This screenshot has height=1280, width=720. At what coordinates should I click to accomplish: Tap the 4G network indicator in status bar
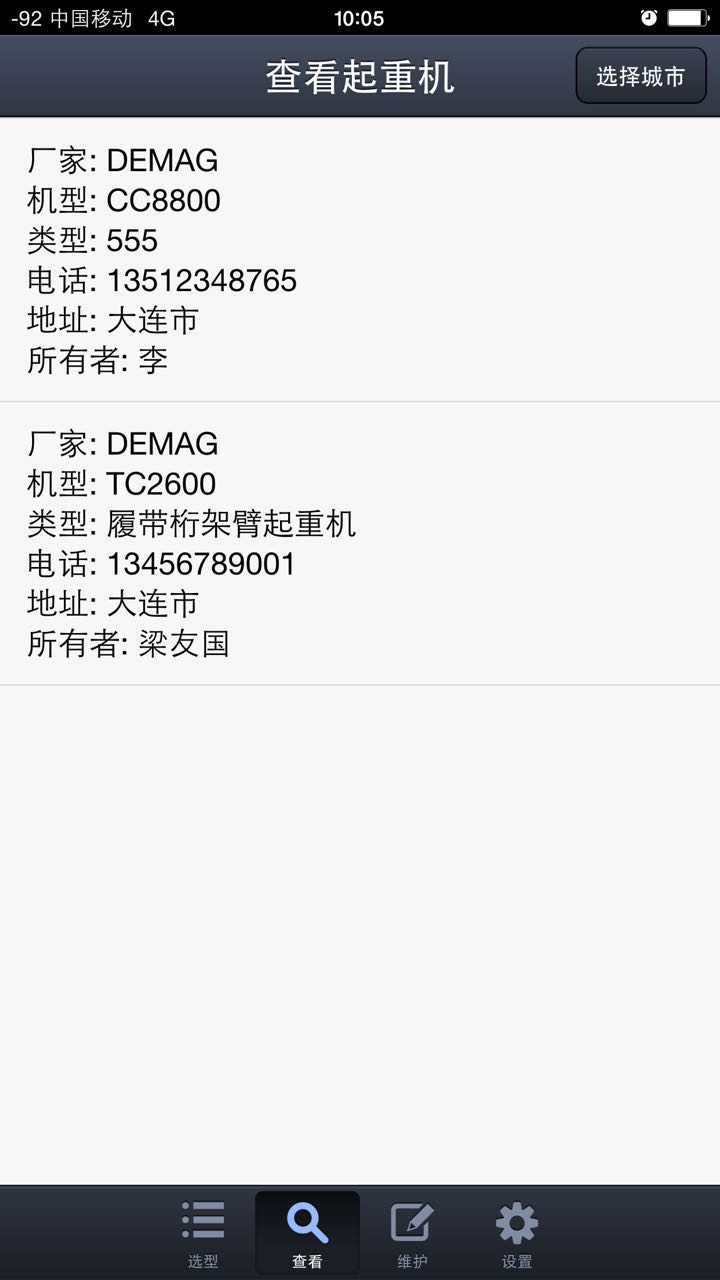[x=160, y=16]
